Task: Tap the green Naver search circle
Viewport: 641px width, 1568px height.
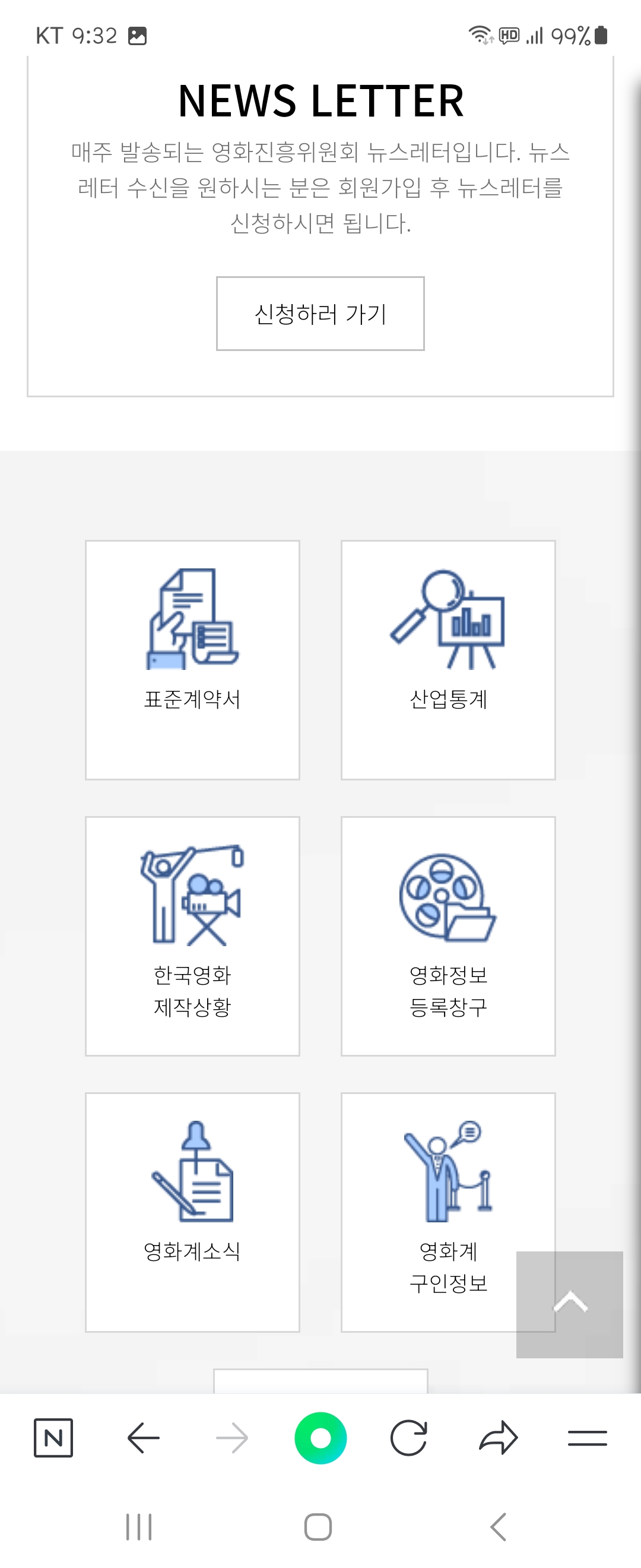Action: 320,1438
